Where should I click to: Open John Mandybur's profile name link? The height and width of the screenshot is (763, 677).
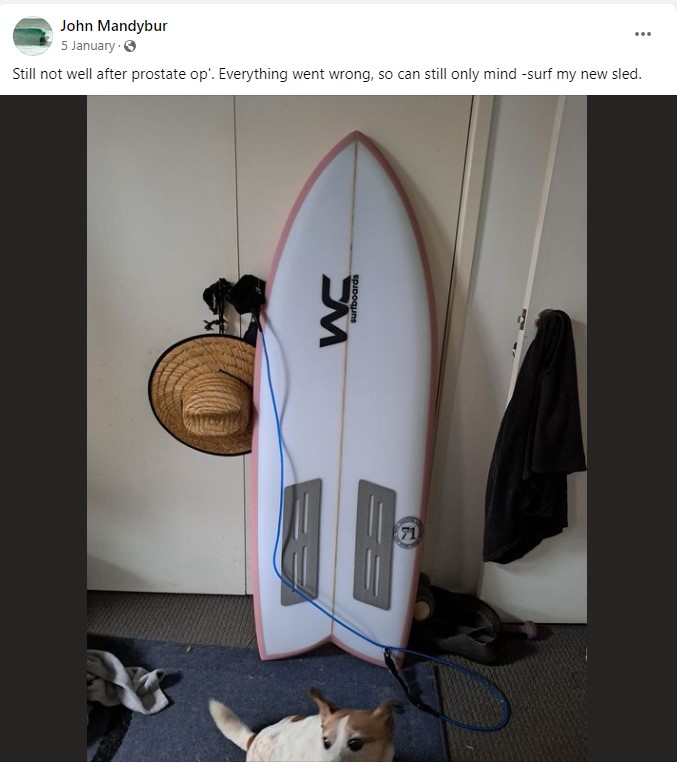(x=113, y=26)
